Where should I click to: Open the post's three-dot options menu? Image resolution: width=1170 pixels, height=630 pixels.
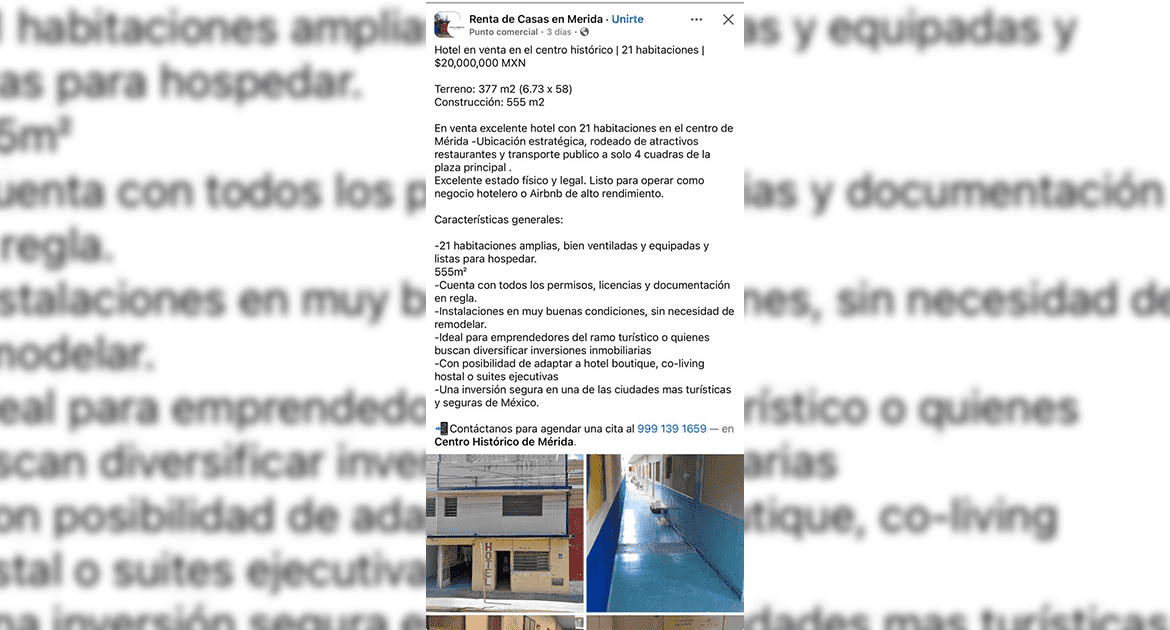696,20
